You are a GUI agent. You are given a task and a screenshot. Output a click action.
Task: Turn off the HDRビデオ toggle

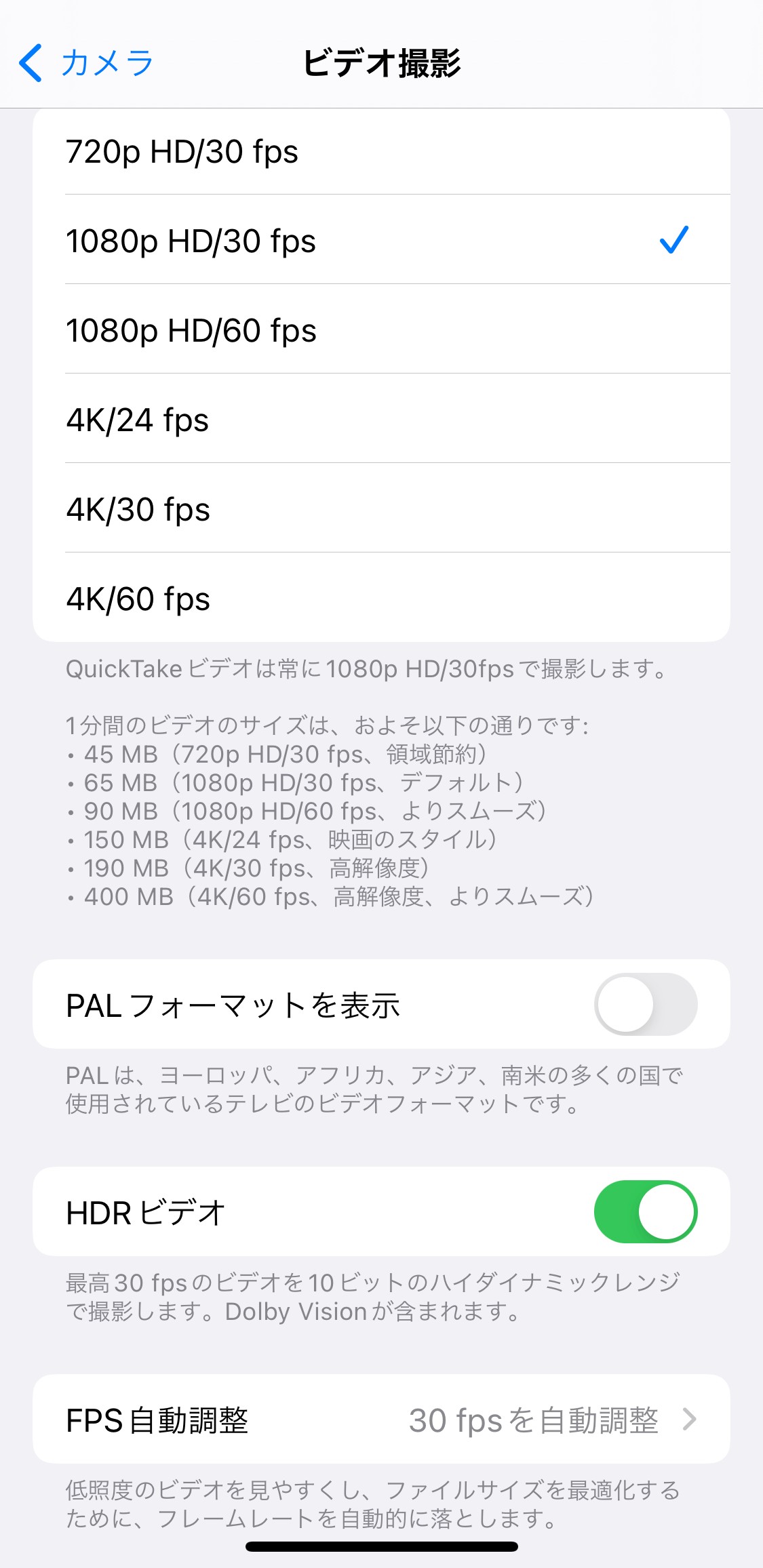645,1212
